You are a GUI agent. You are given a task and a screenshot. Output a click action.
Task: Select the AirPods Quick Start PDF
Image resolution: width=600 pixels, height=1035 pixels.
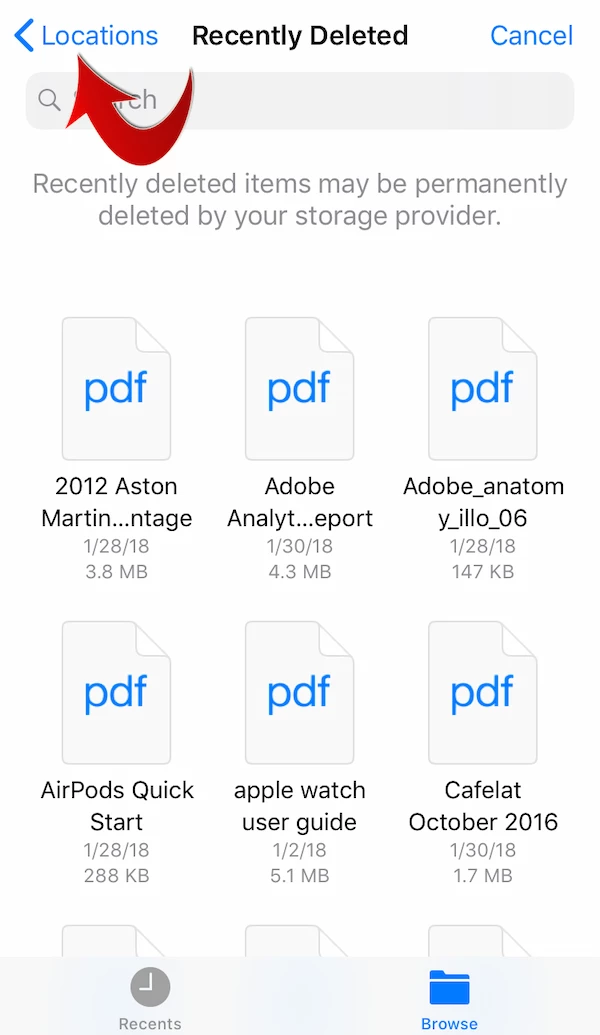pos(116,693)
